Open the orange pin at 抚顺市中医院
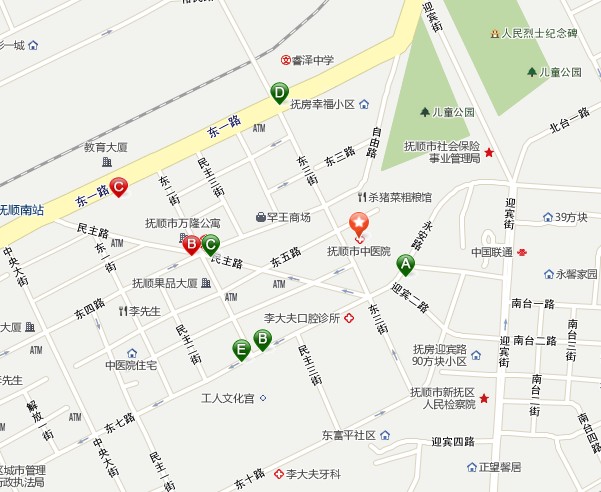Image resolution: width=601 pixels, height=492 pixels. 358,225
